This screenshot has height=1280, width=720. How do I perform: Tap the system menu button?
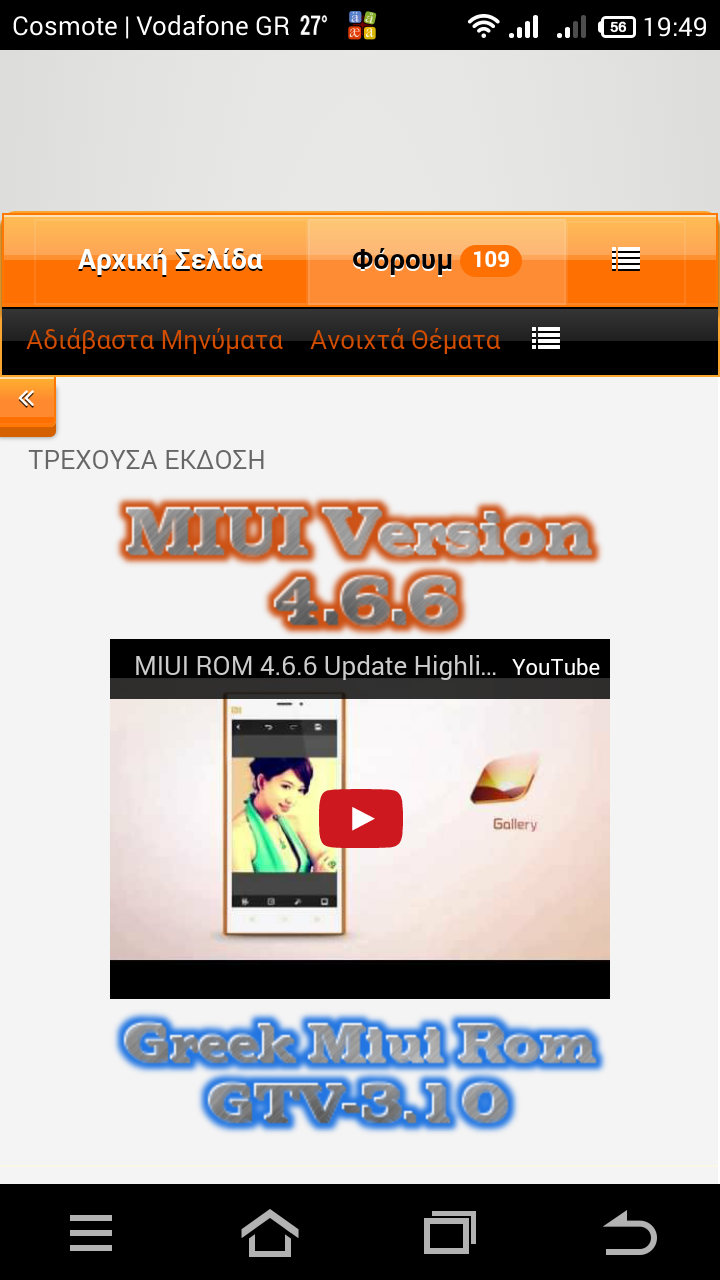(90, 1232)
